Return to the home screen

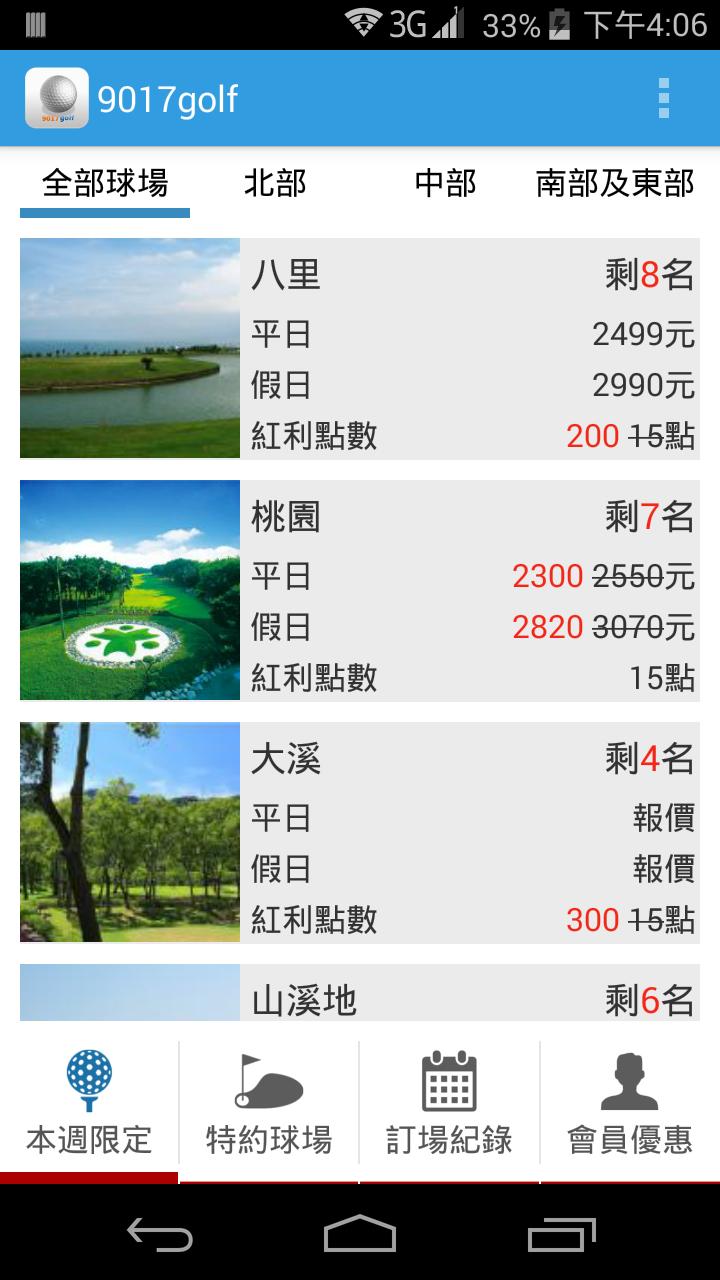pos(360,1234)
